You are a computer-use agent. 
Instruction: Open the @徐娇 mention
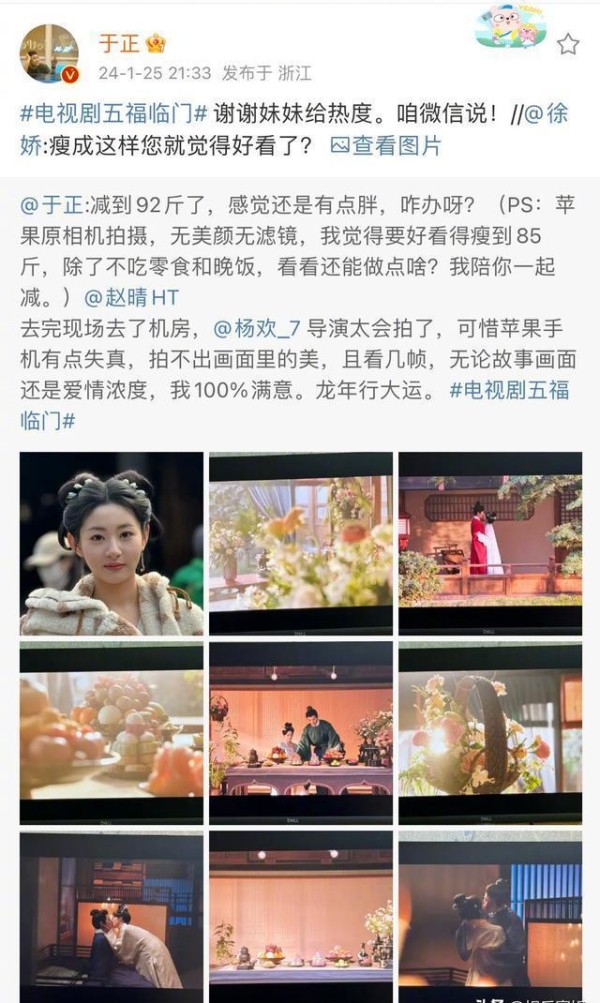546,114
